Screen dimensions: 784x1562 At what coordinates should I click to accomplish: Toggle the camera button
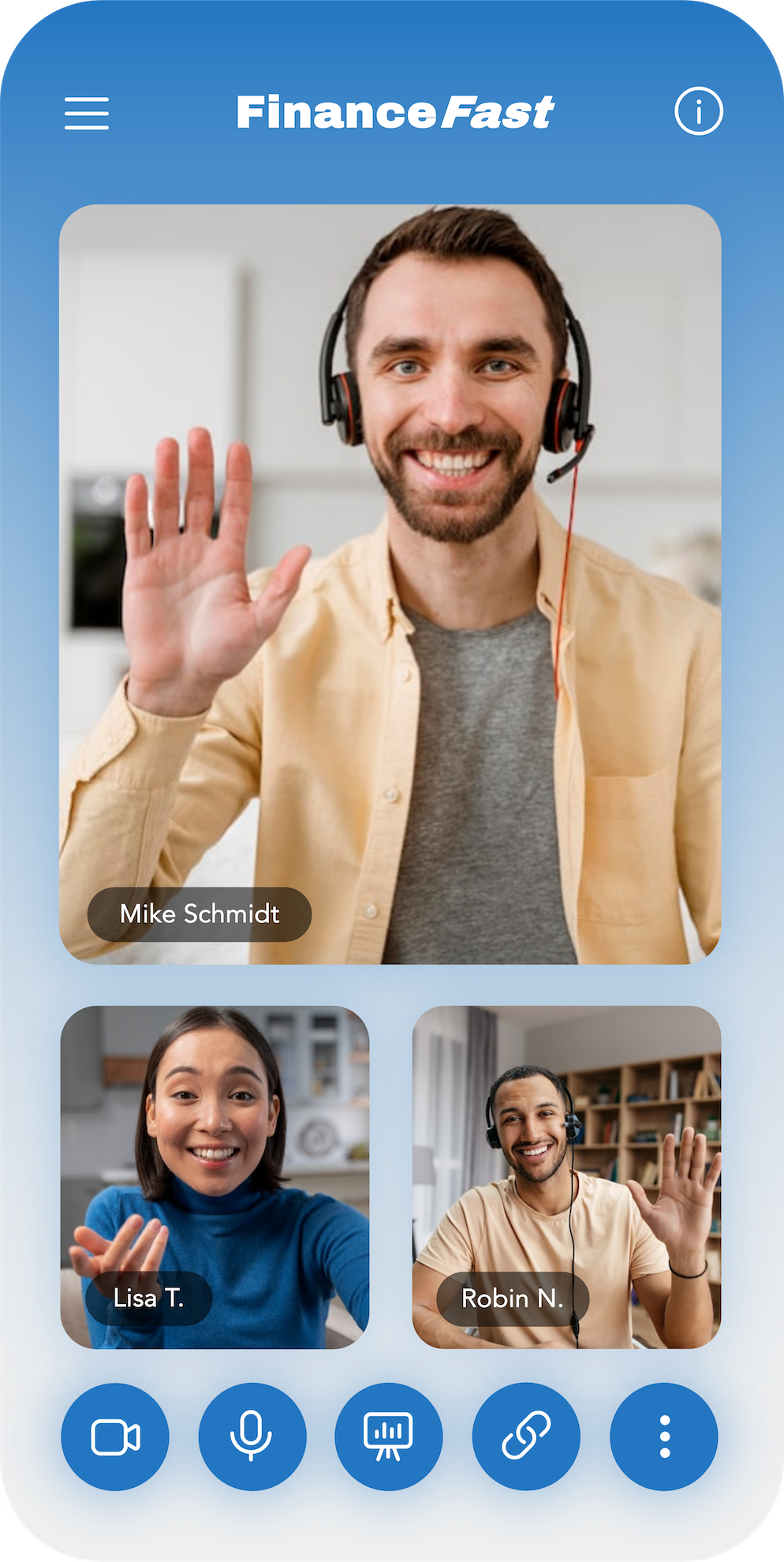click(115, 1437)
